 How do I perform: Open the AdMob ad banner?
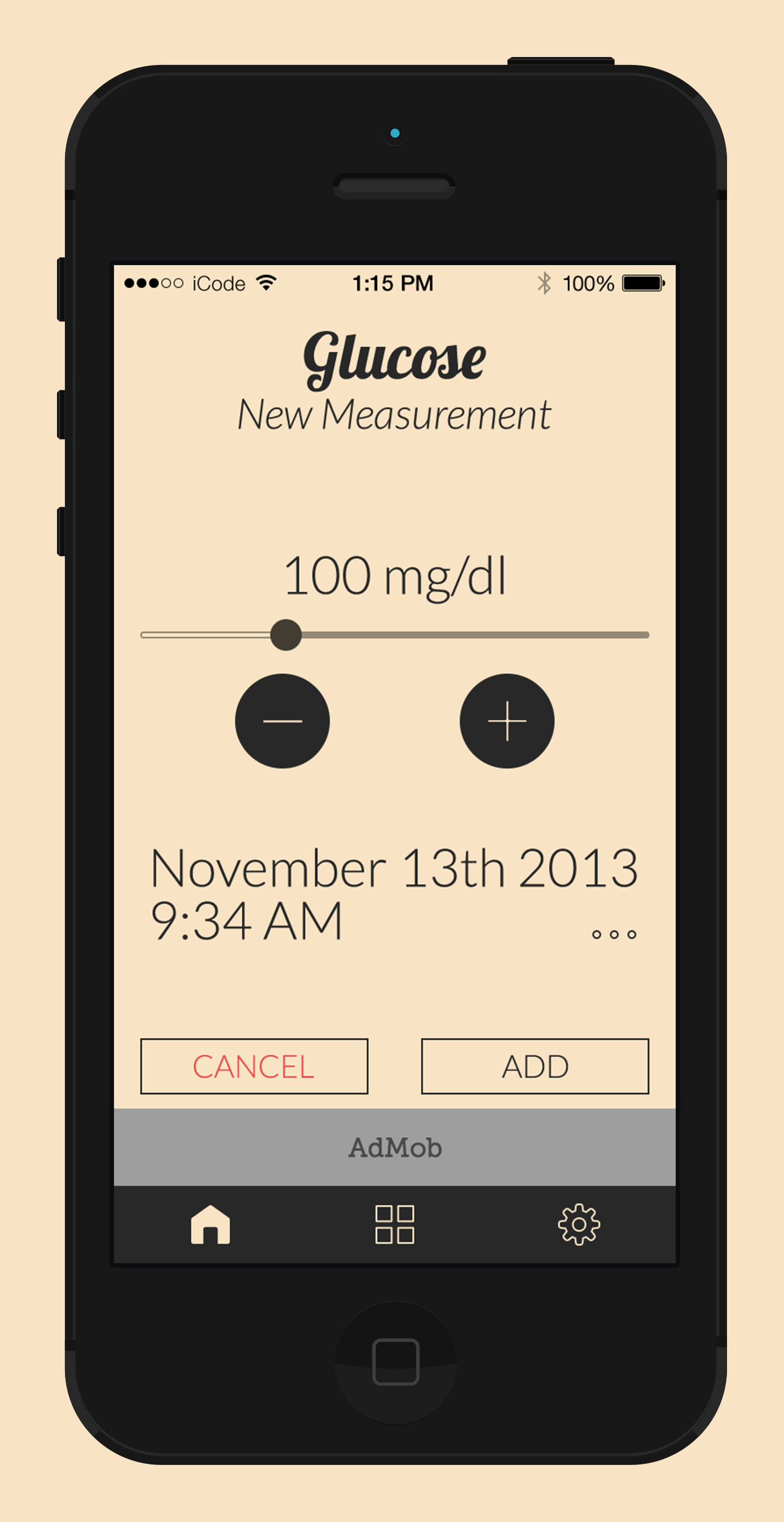(x=394, y=1147)
